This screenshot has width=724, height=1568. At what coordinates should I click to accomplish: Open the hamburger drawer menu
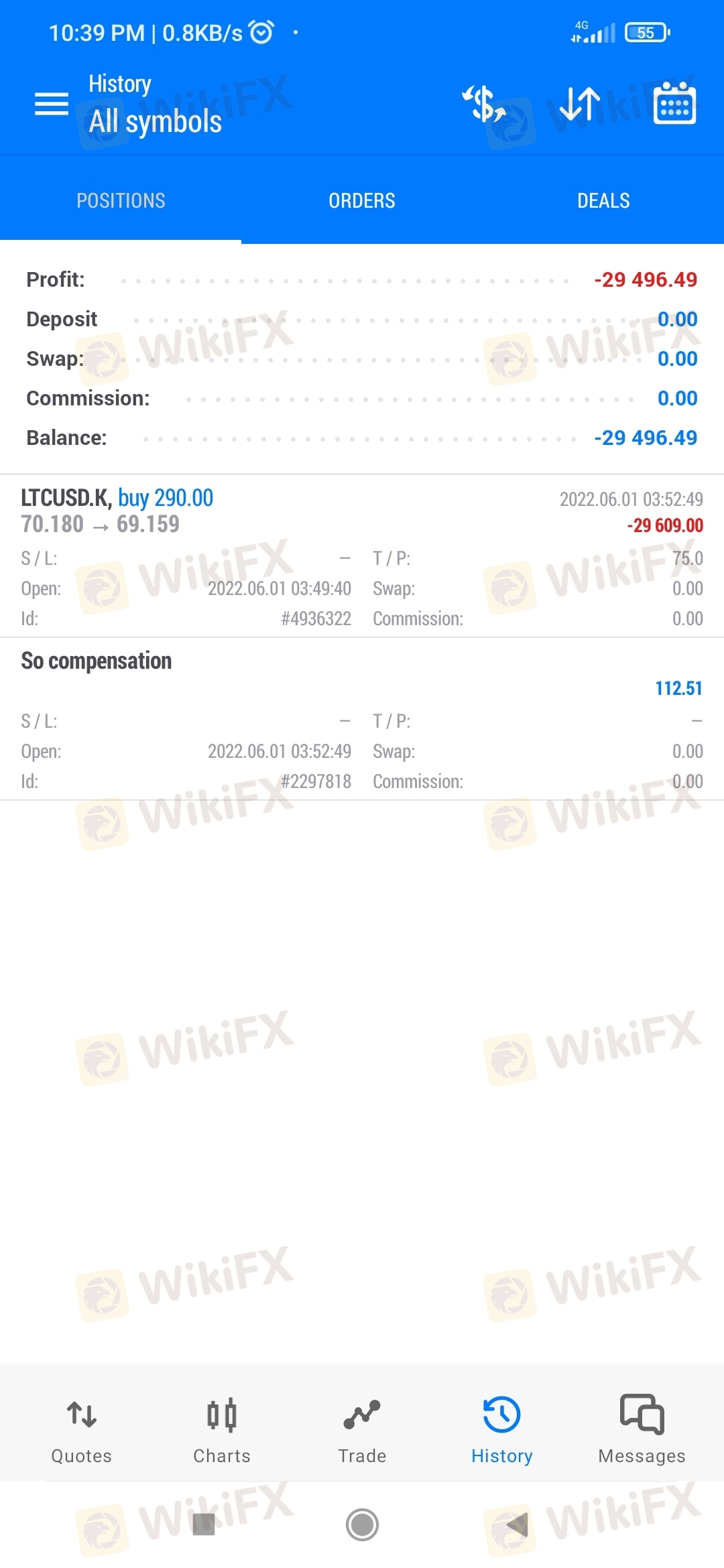click(x=52, y=105)
